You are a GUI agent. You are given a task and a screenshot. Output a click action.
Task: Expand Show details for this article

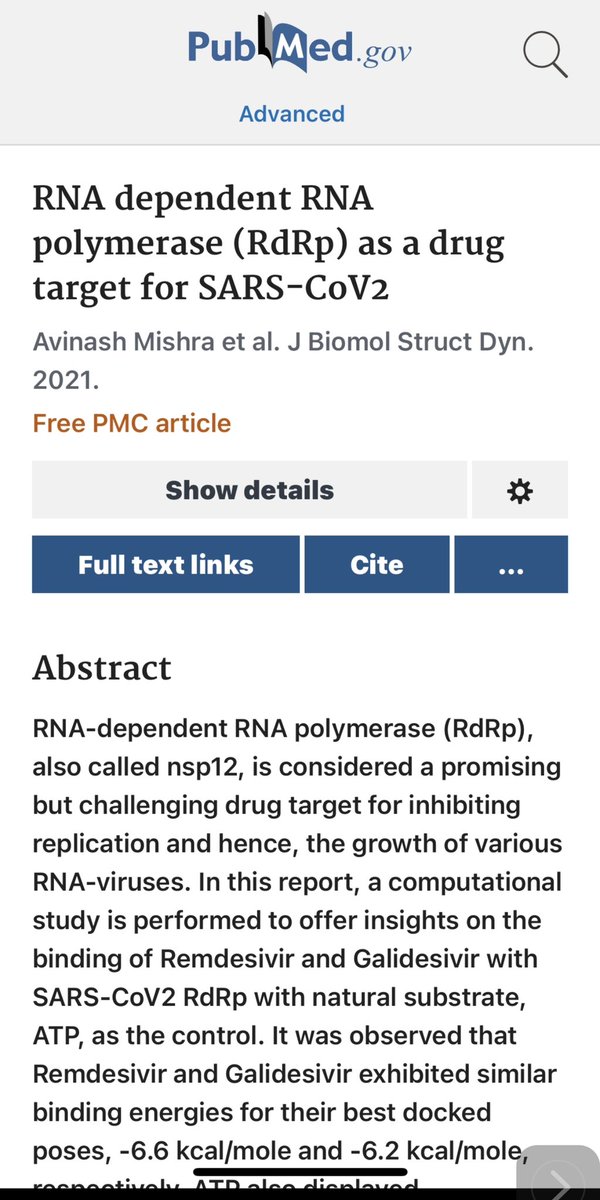249,490
